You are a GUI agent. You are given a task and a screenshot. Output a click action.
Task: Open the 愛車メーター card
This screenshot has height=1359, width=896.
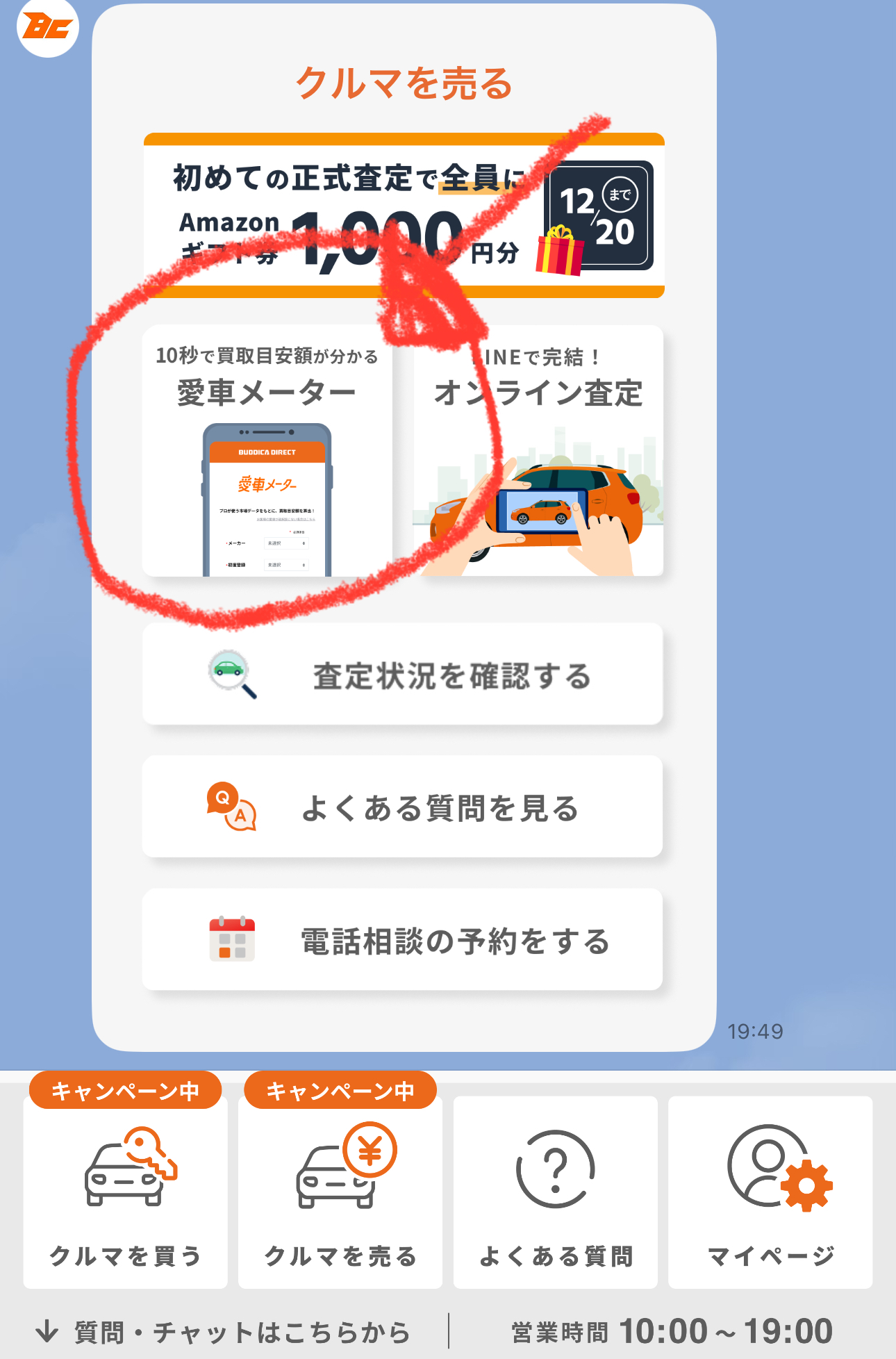(x=267, y=450)
